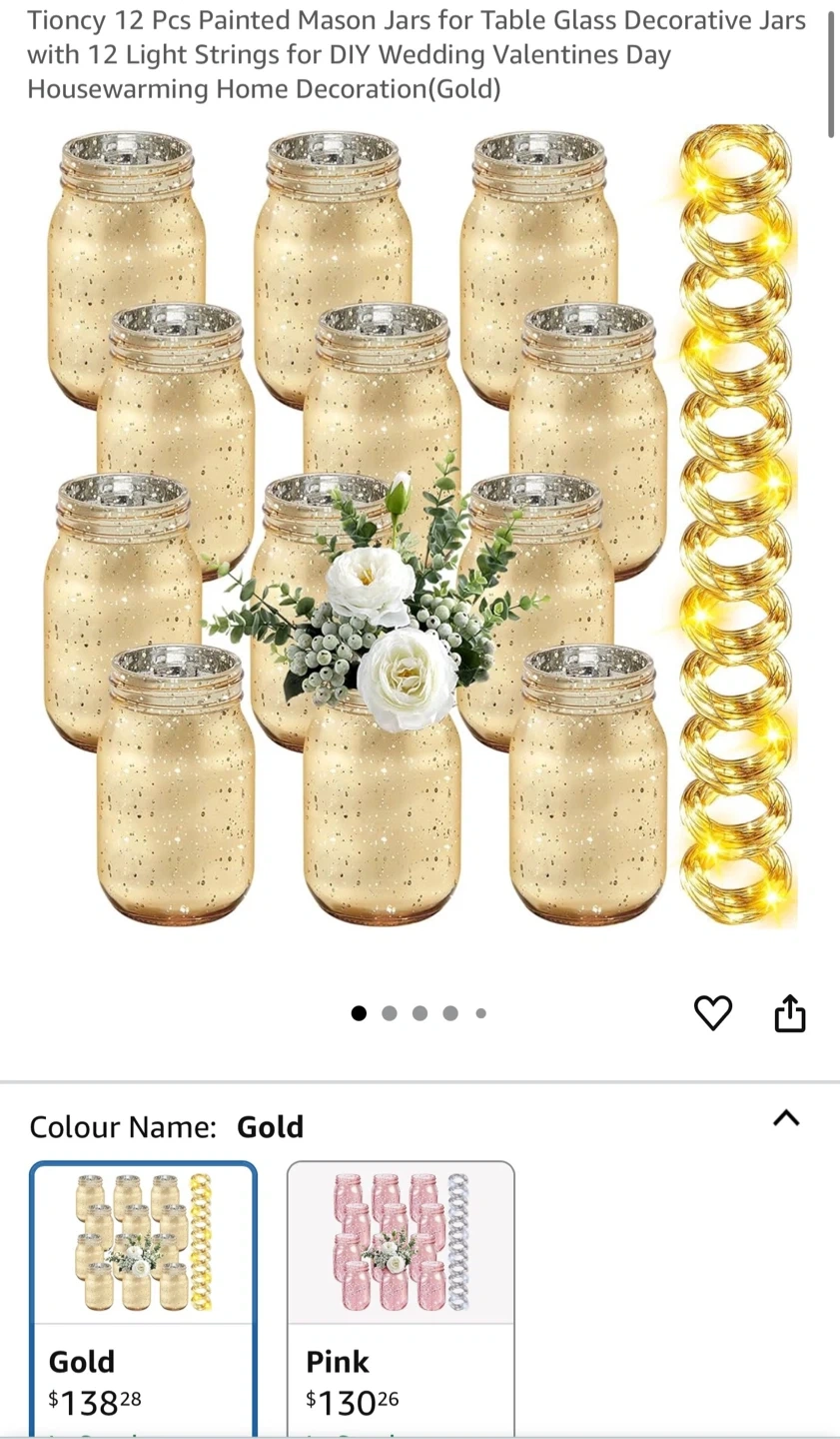Viewport: 840px width, 1439px height.
Task: Jump to the second image dot indicator
Action: click(390, 1013)
